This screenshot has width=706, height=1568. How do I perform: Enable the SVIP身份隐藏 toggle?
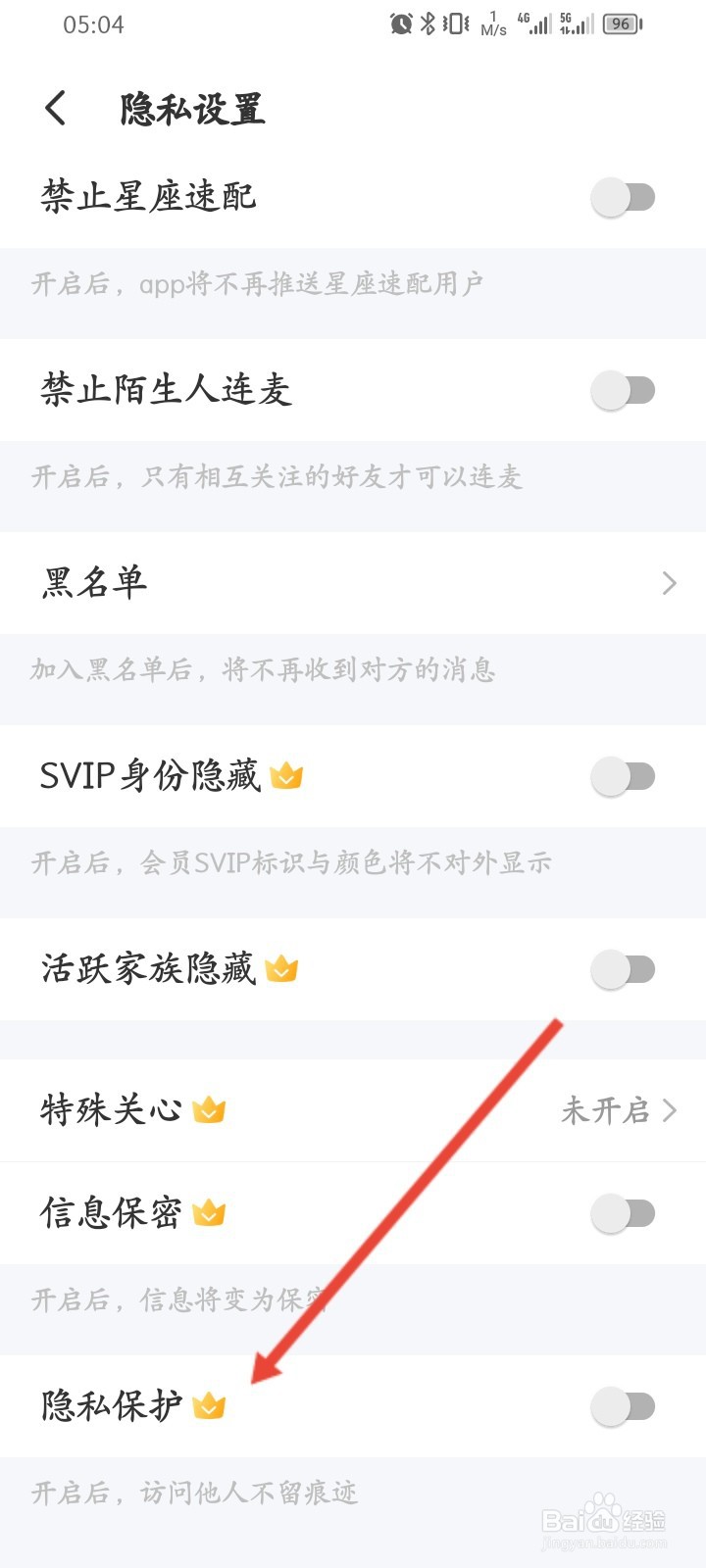pos(622,775)
